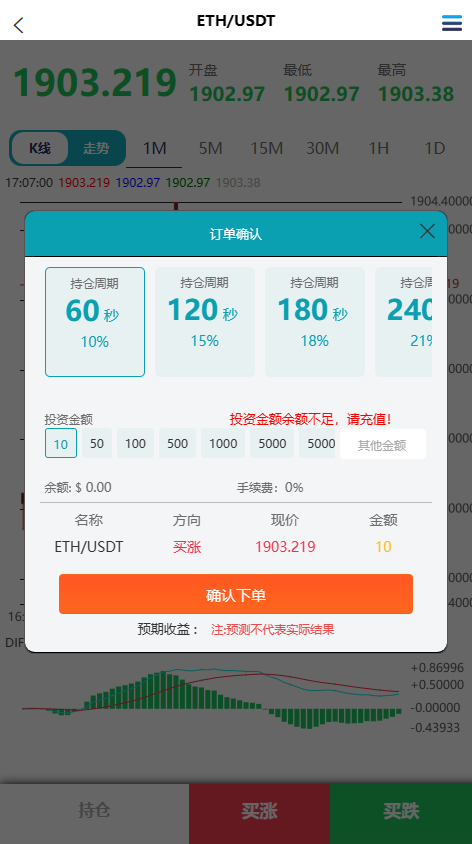The width and height of the screenshot is (472, 844).
Task: Pick the 1000 investment amount
Action: 223,444
